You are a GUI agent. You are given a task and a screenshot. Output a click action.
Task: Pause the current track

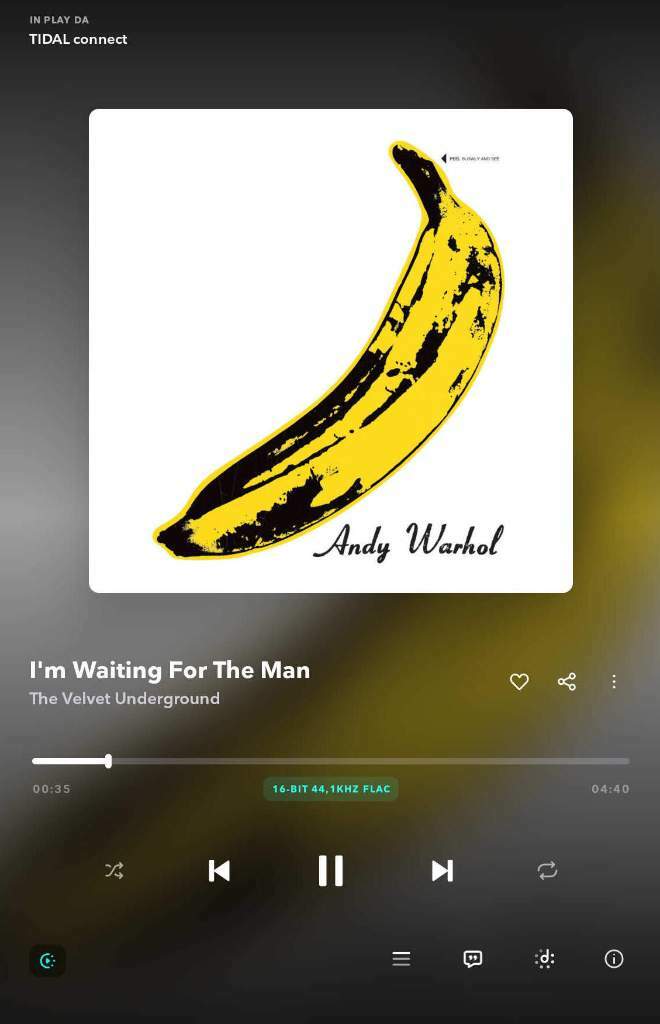[x=330, y=871]
